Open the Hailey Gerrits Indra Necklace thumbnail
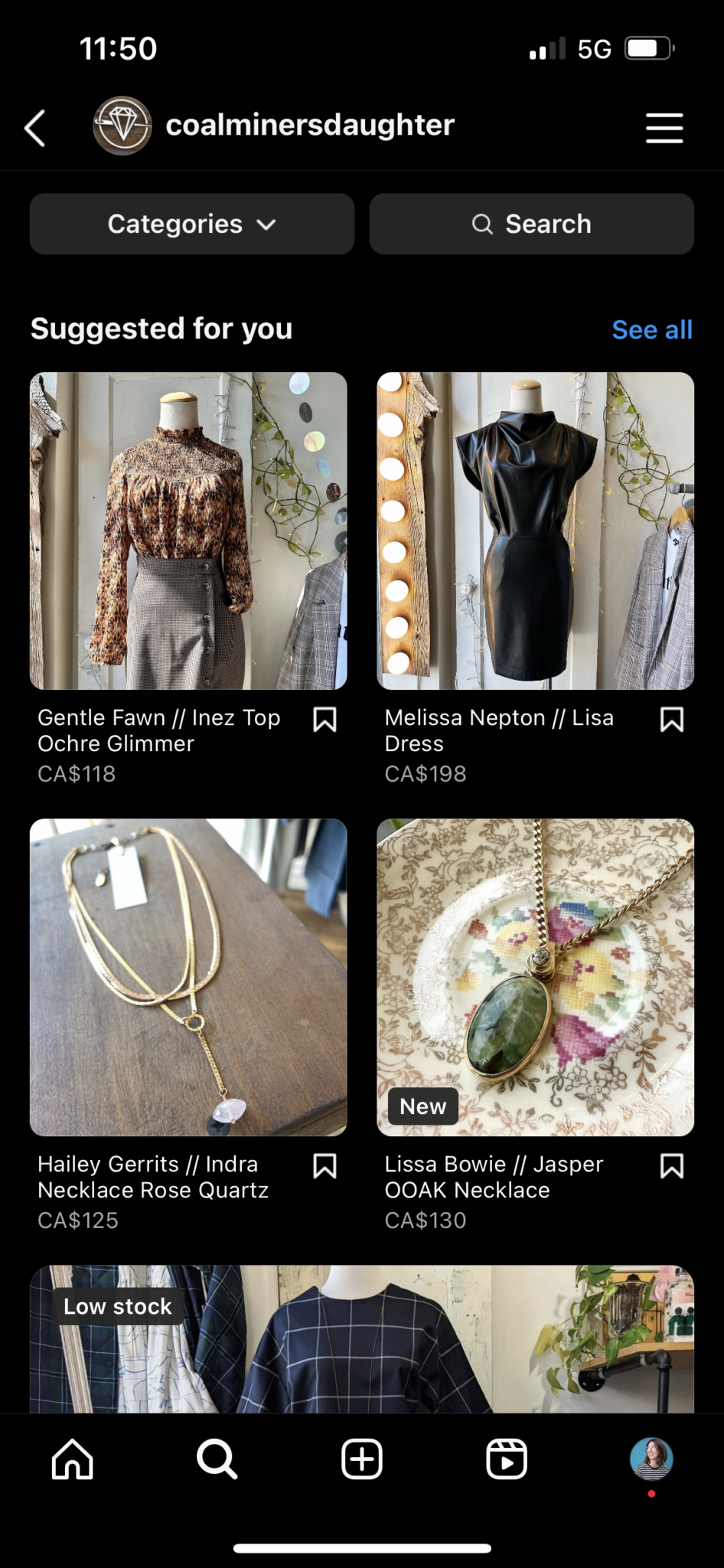Viewport: 724px width, 1568px height. coord(188,978)
